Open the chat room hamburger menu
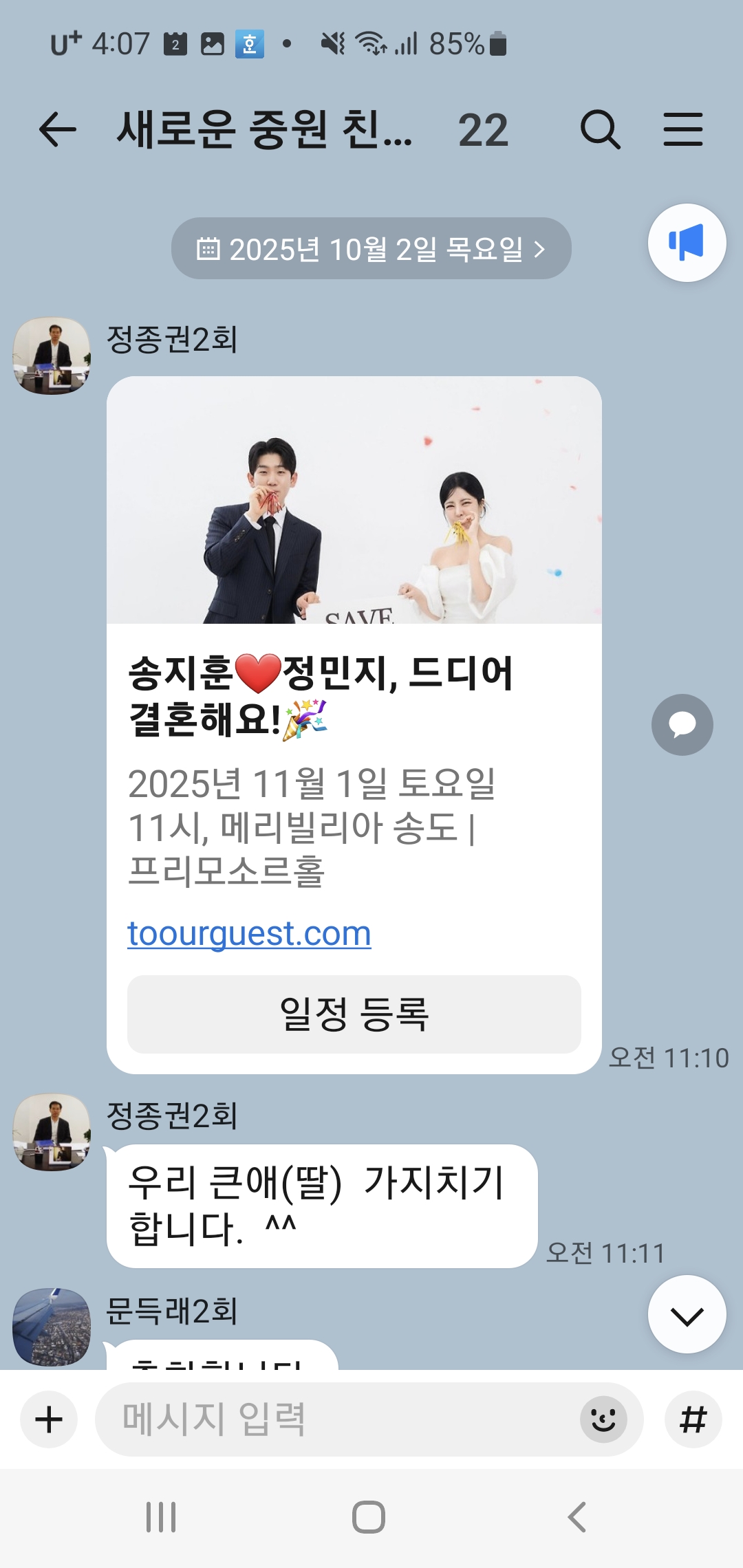743x1568 pixels. [682, 130]
